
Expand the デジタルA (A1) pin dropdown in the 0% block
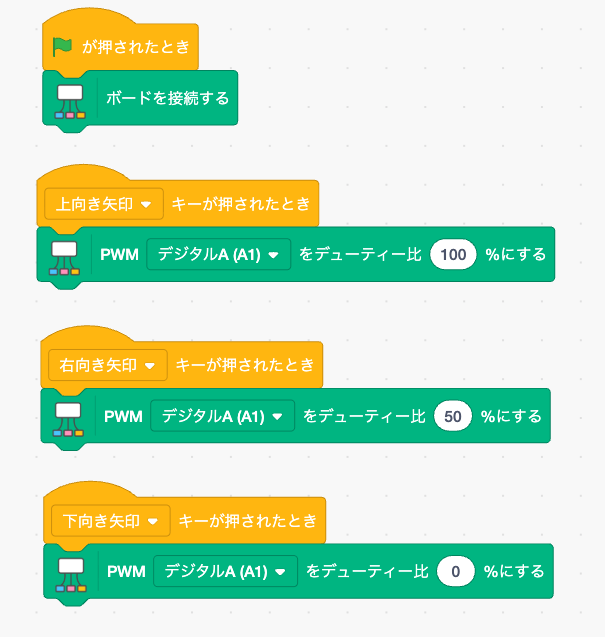(x=225, y=571)
